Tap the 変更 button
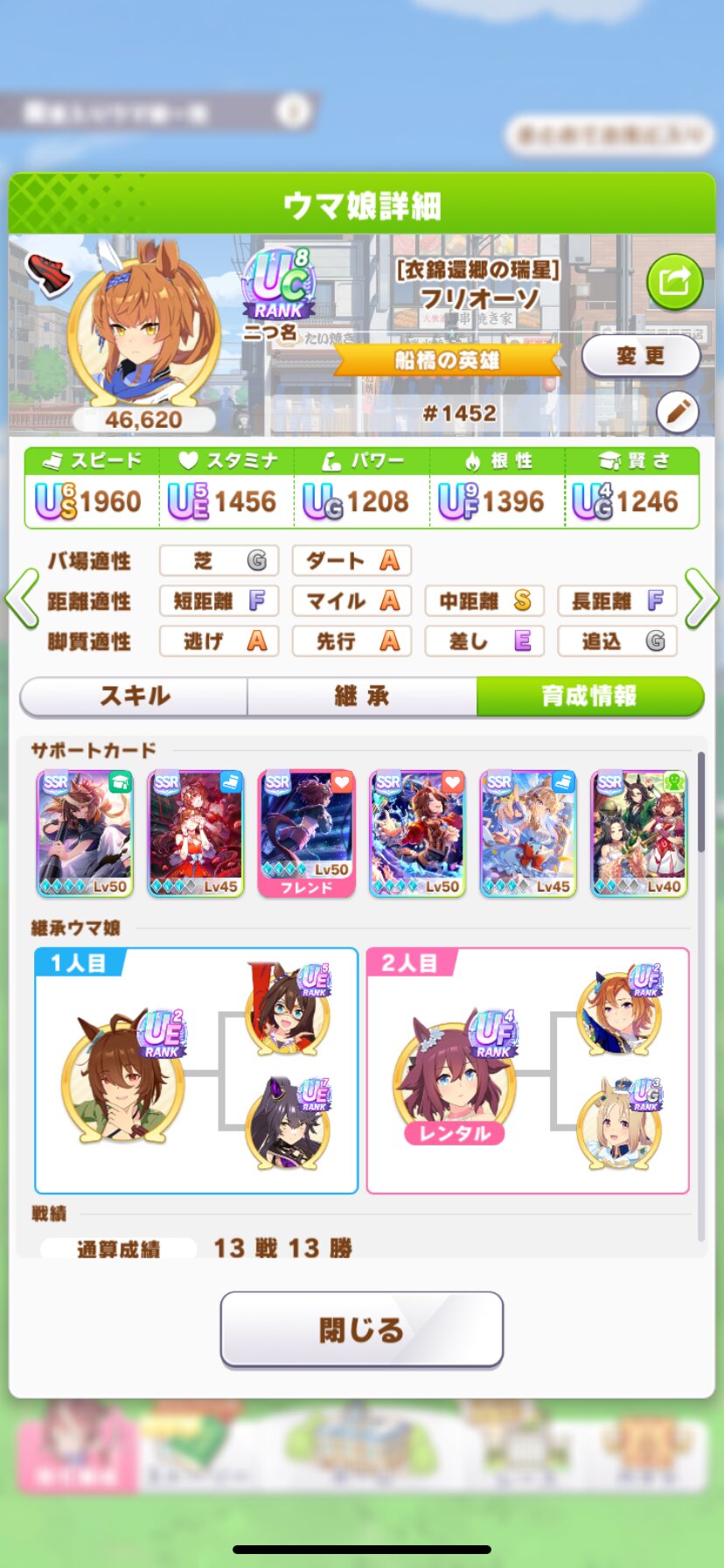The width and height of the screenshot is (724, 1568). click(641, 356)
